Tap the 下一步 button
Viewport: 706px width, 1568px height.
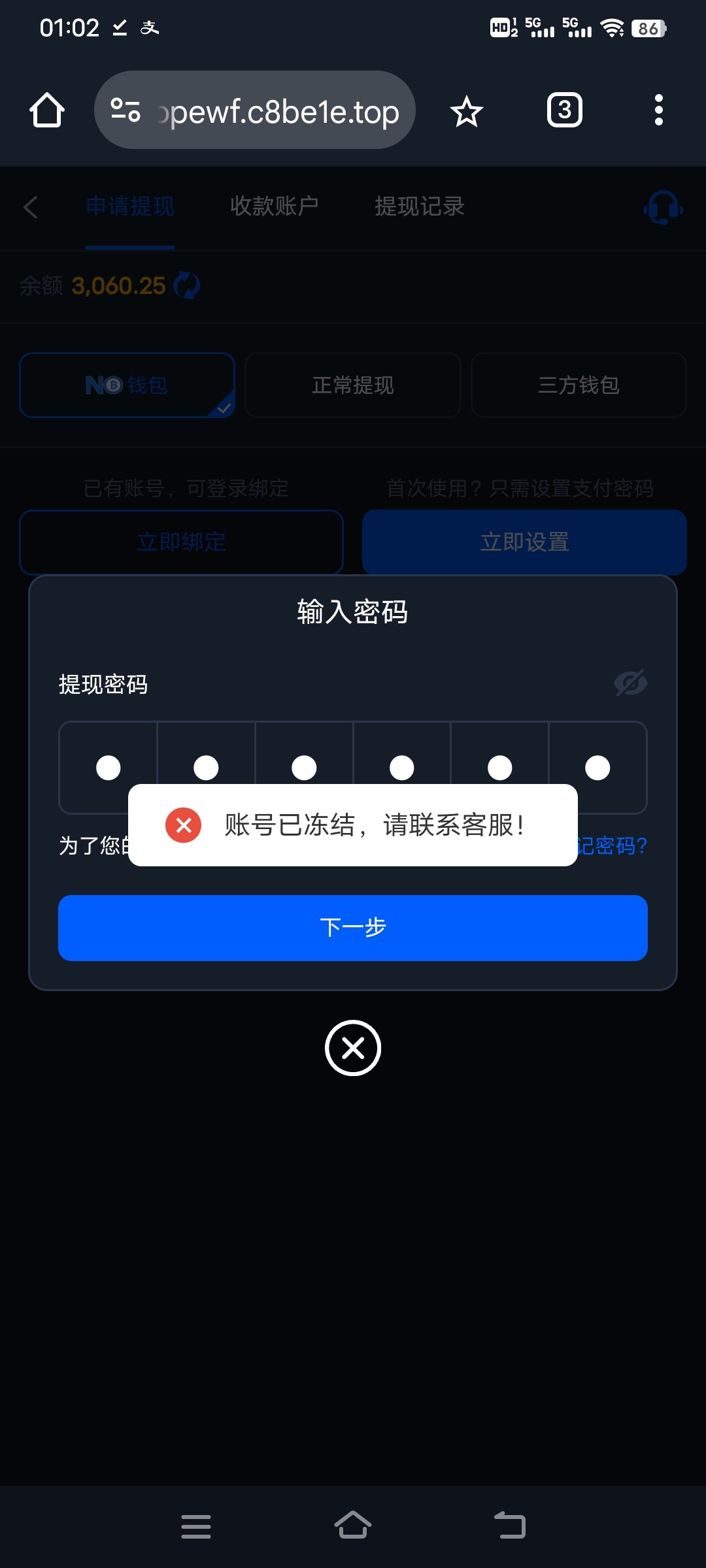[x=353, y=928]
